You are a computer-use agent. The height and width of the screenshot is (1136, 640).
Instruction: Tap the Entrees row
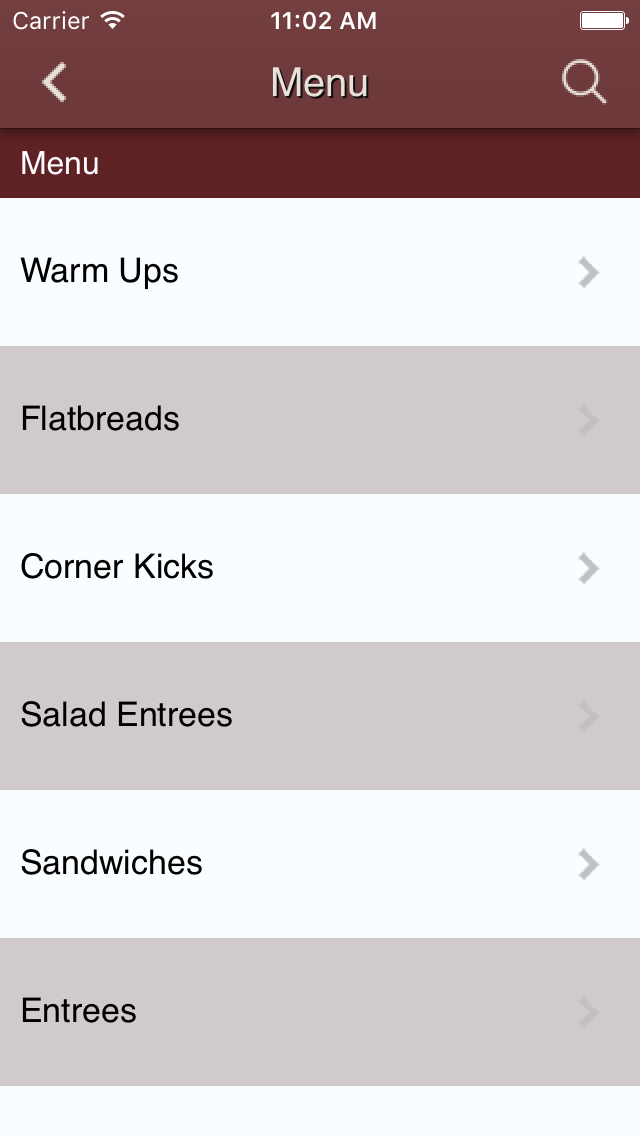(320, 1012)
